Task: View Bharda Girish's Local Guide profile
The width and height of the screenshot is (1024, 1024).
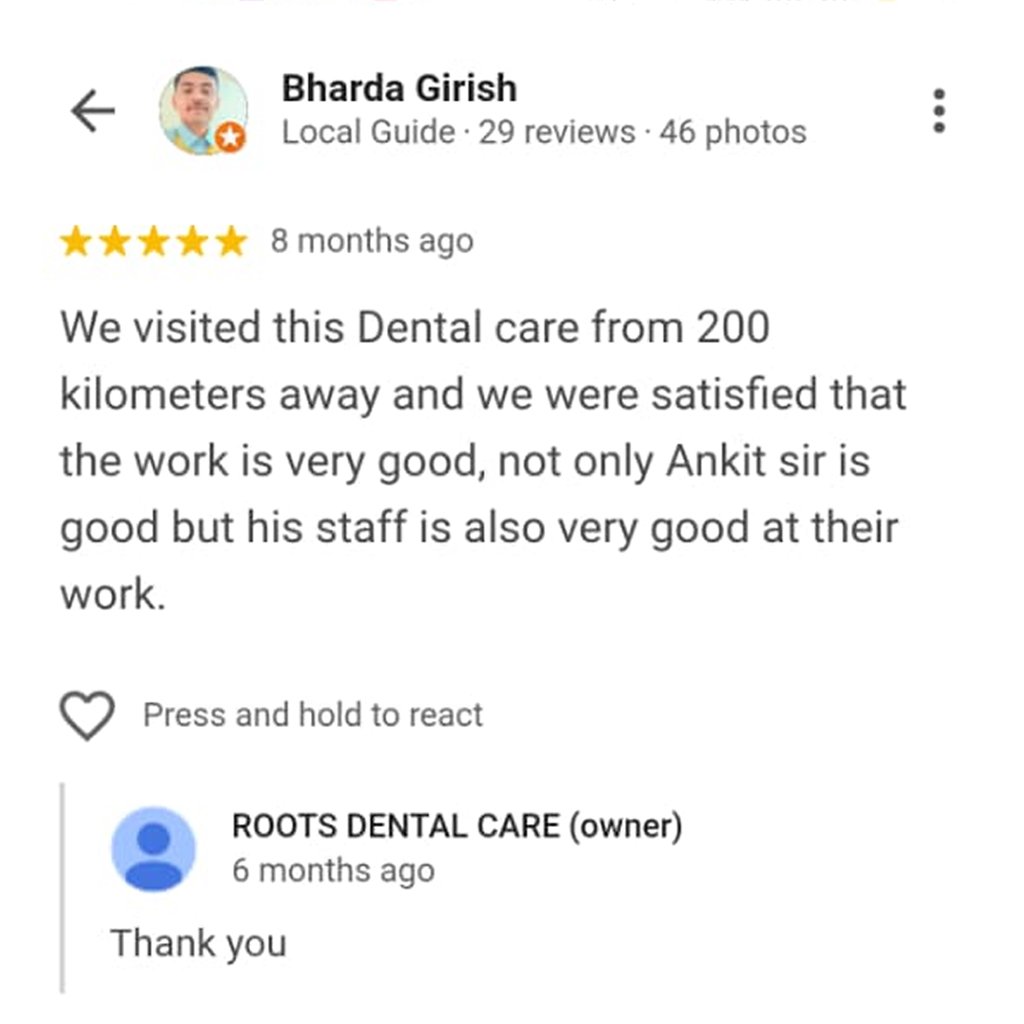Action: (x=399, y=89)
